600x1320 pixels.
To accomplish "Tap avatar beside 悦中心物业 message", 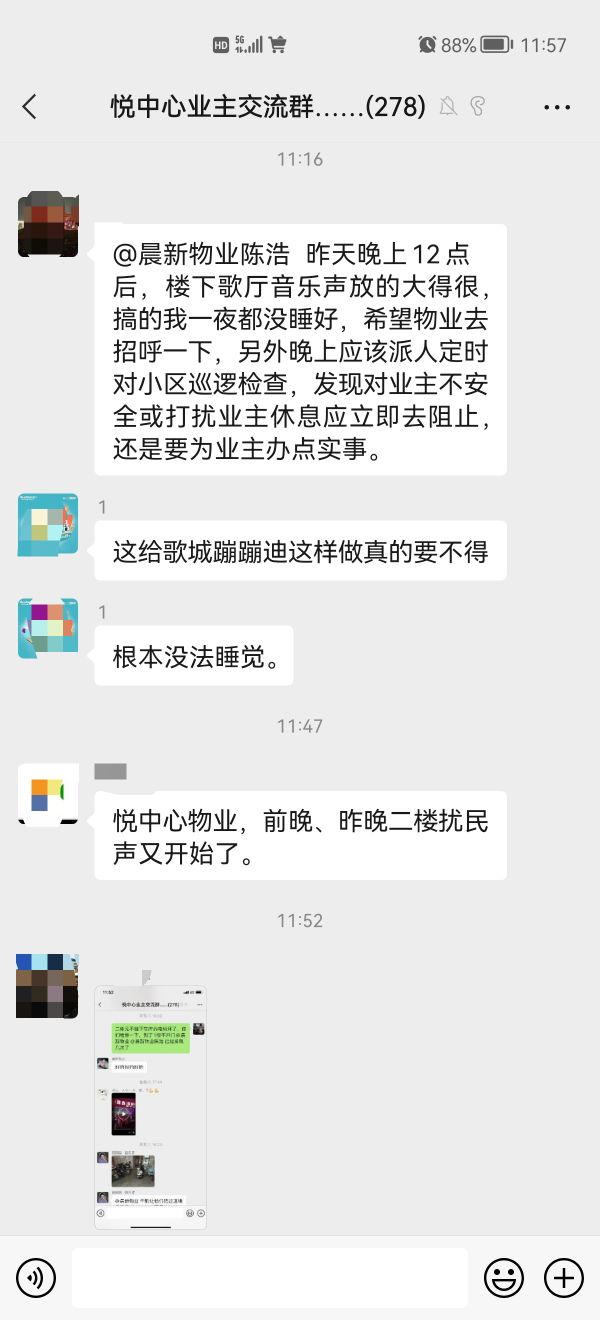I will pyautogui.click(x=48, y=794).
